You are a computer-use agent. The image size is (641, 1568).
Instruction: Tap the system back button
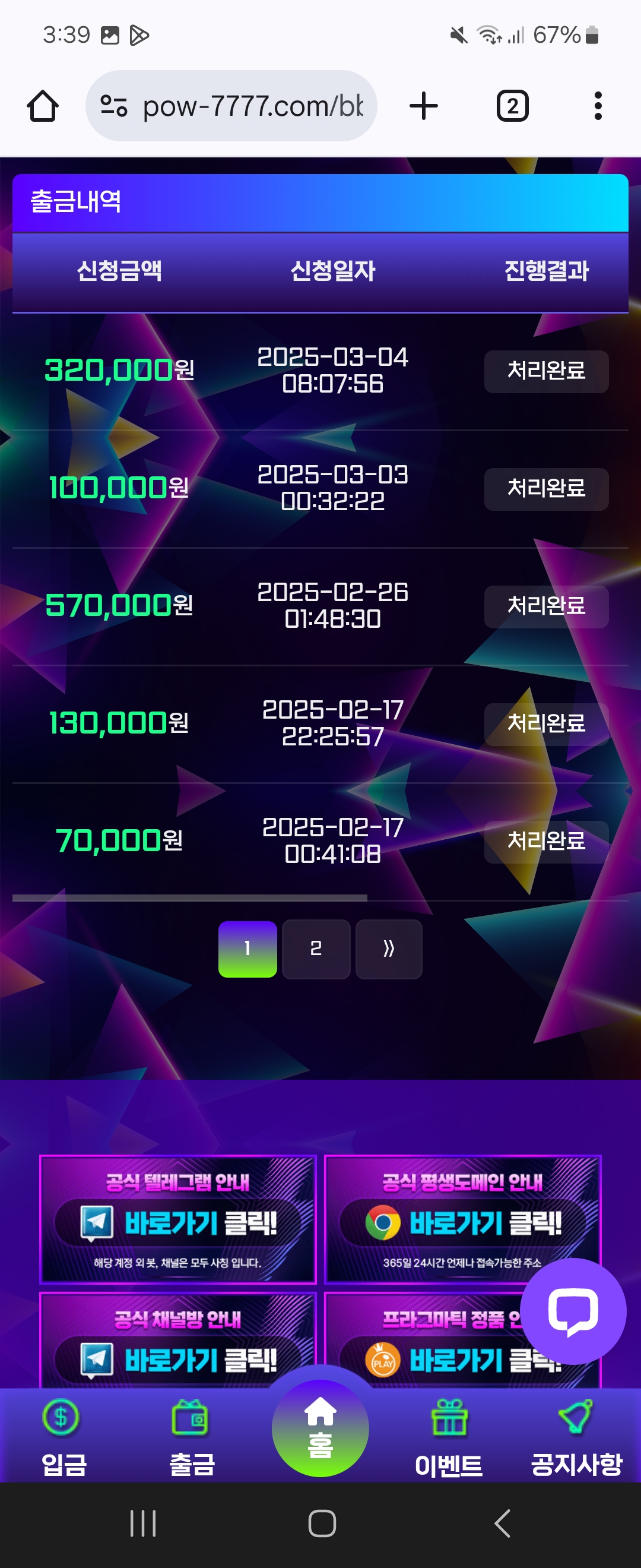[x=502, y=1523]
